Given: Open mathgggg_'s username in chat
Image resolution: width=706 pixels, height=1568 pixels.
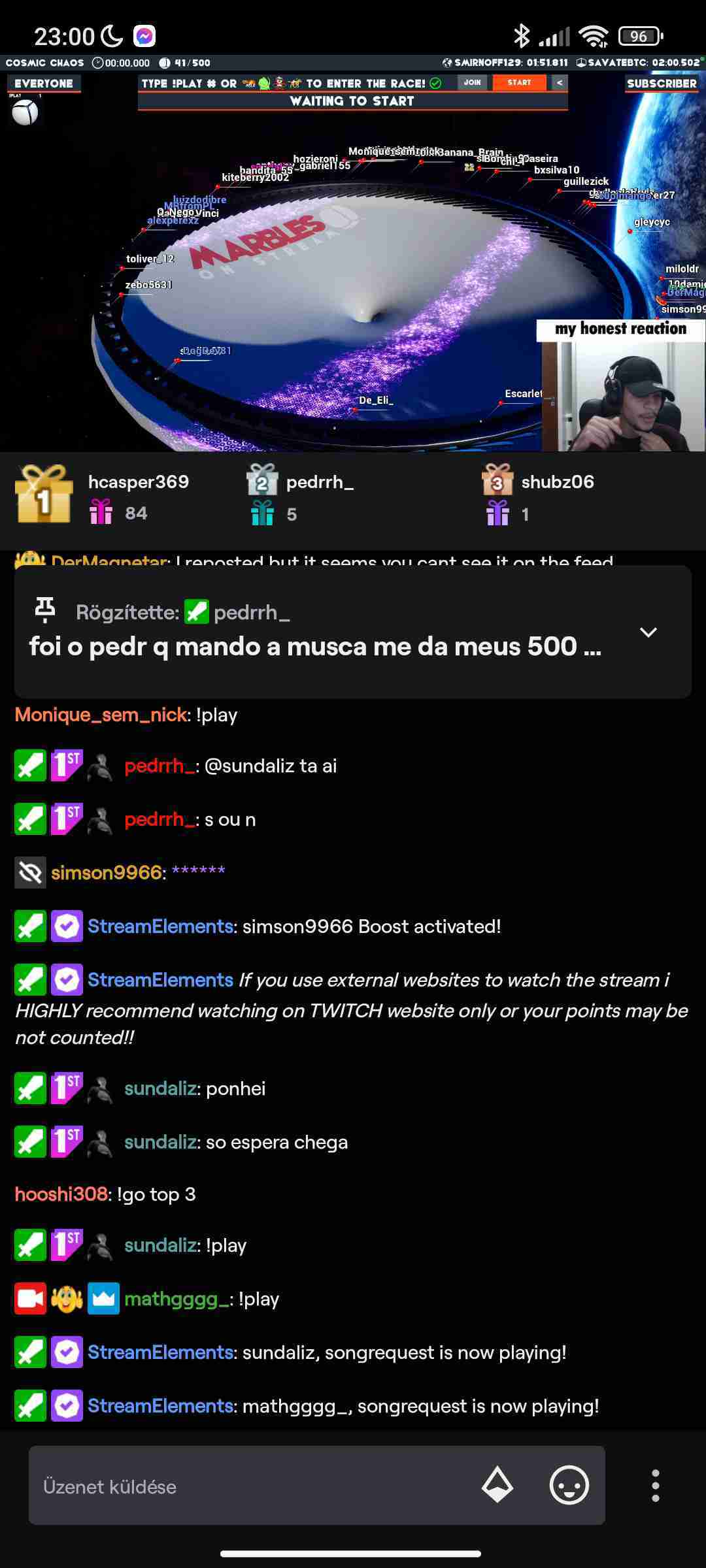Looking at the screenshot, I should tap(176, 1299).
